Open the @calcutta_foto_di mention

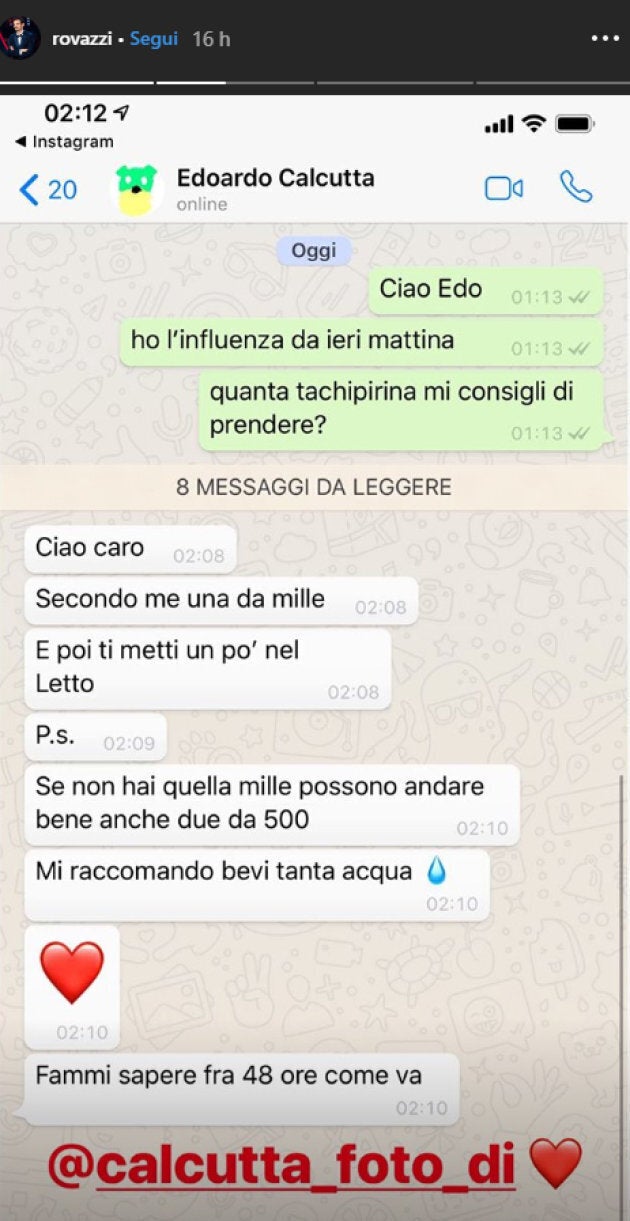click(281, 1167)
